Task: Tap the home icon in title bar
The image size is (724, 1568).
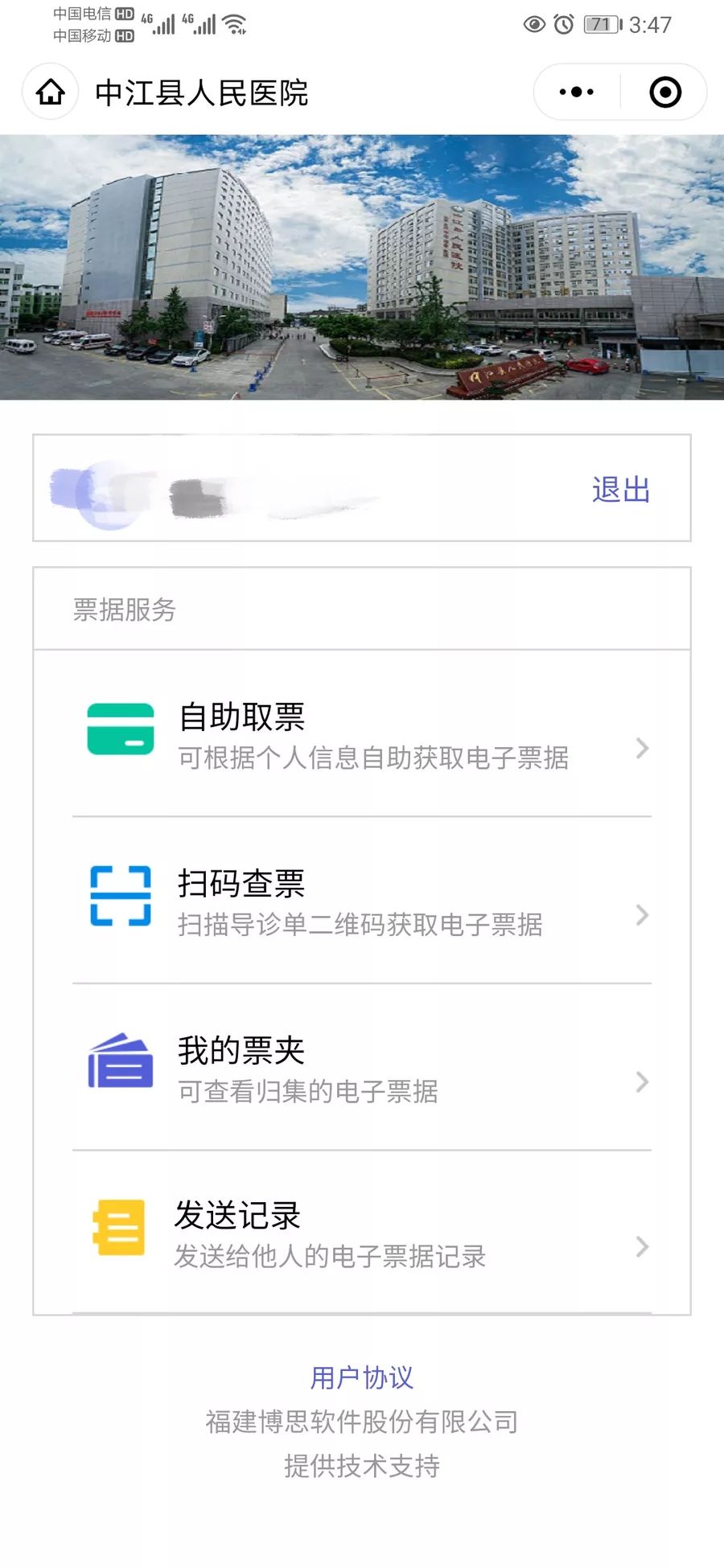Action: click(x=50, y=93)
